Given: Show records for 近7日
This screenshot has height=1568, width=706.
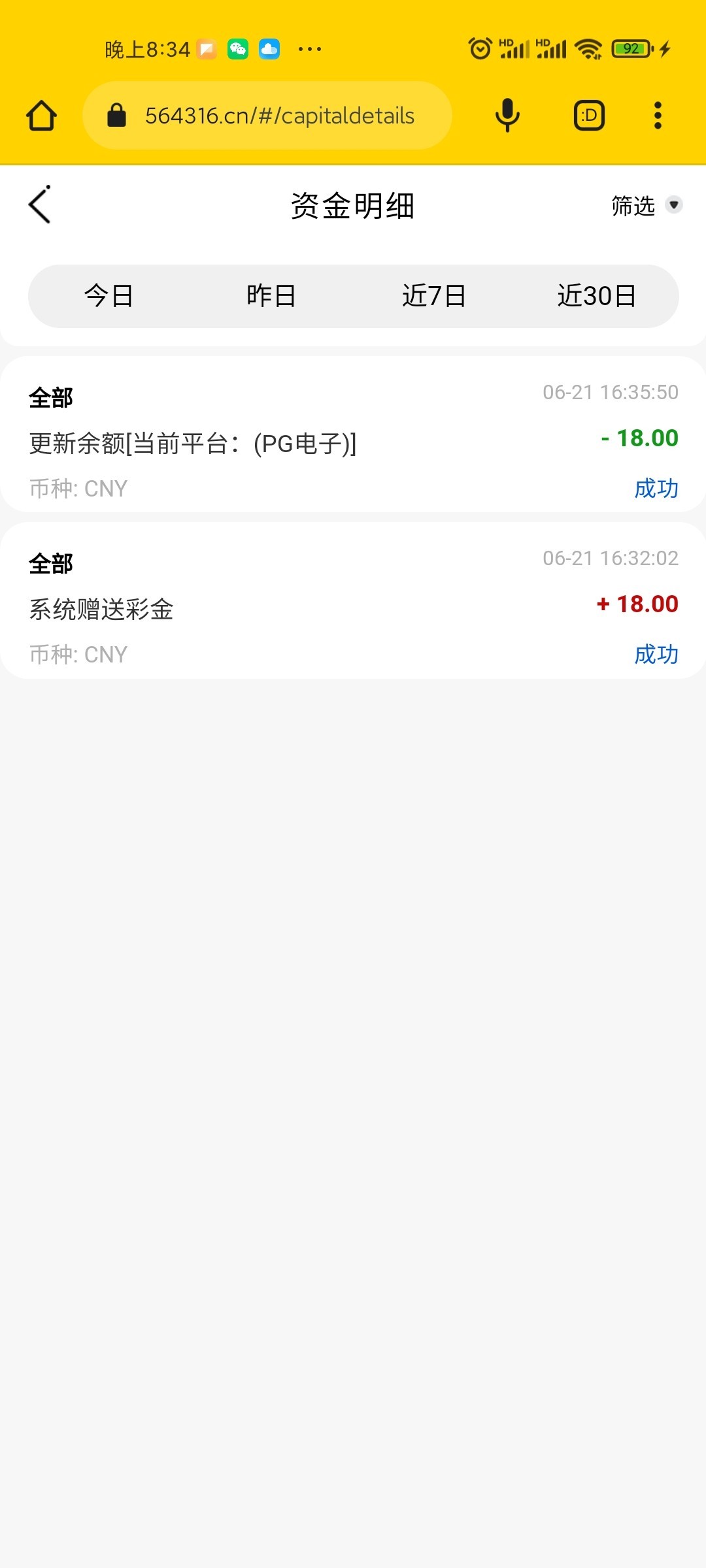Looking at the screenshot, I should click(434, 296).
